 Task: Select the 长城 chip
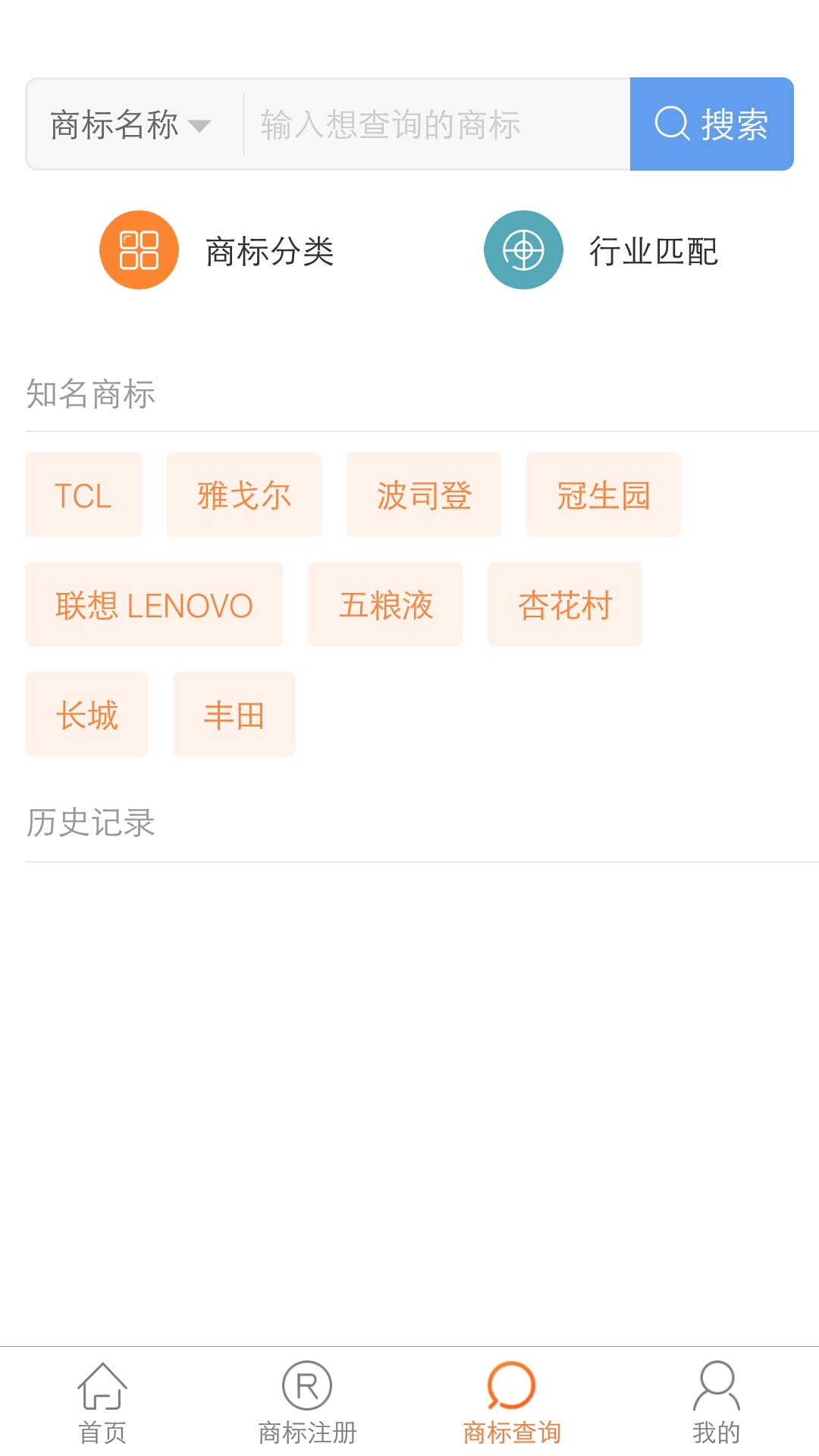[x=86, y=715]
